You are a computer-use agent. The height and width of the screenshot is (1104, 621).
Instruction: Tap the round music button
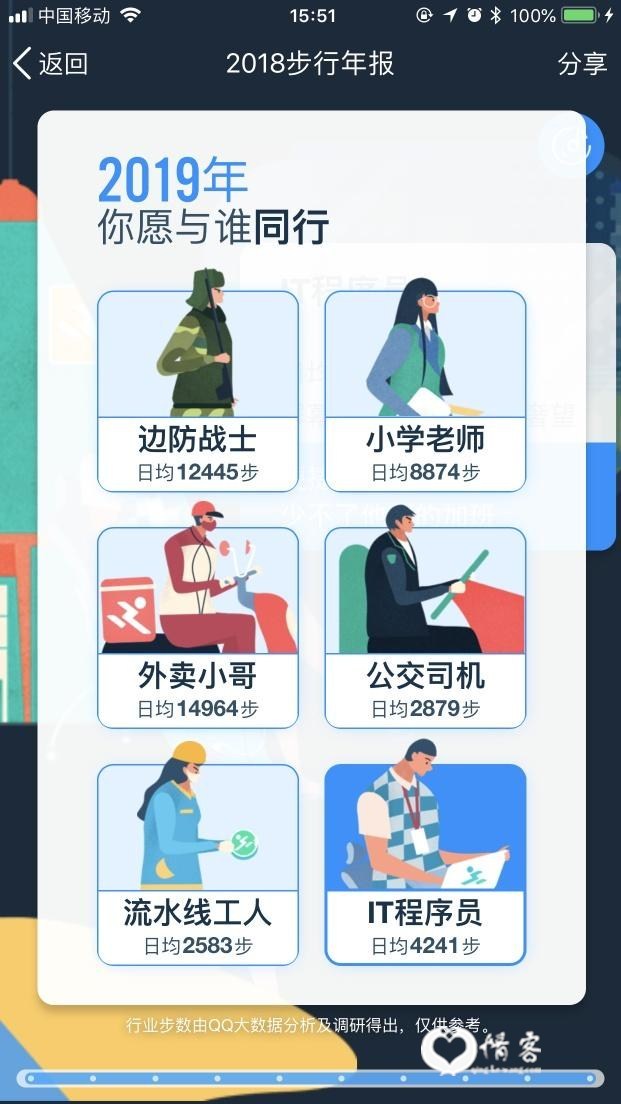[x=576, y=146]
